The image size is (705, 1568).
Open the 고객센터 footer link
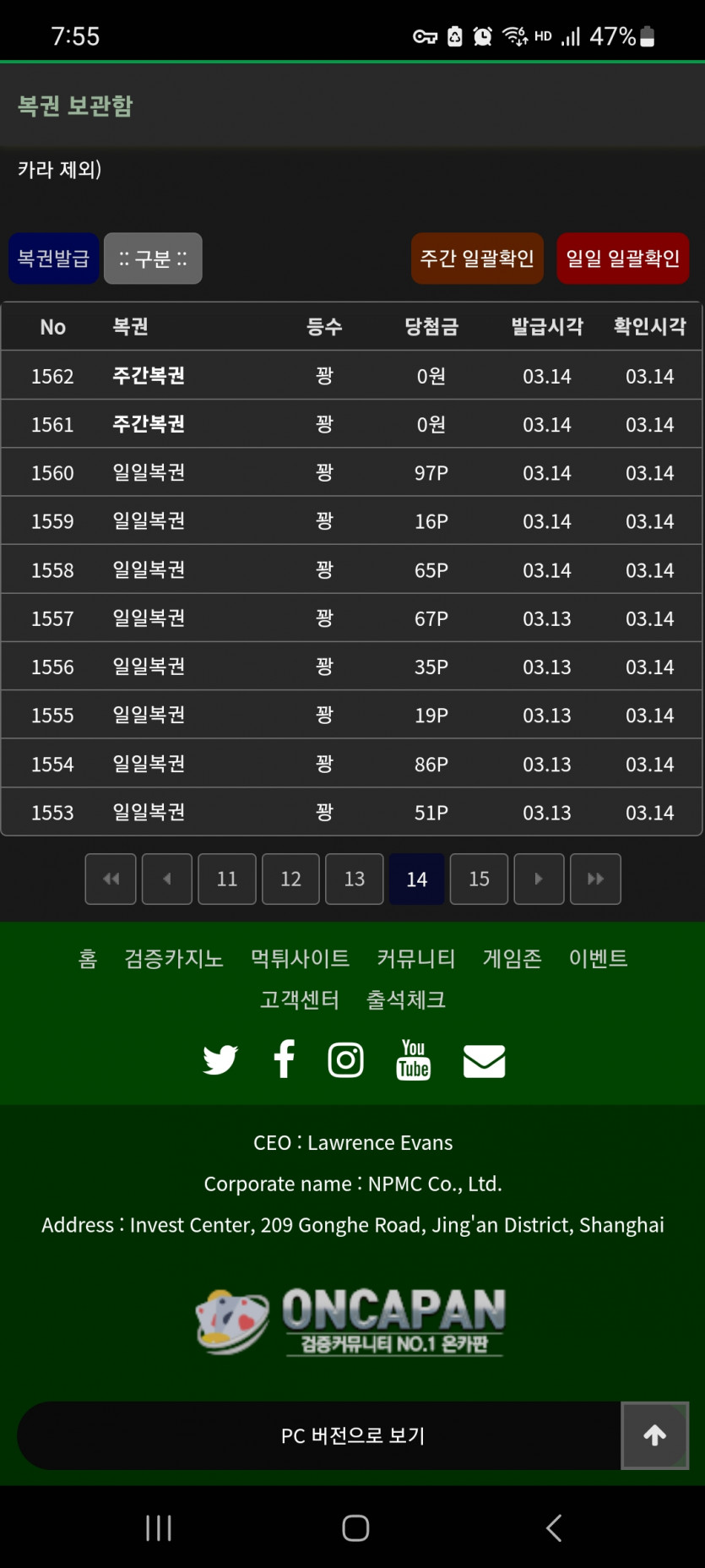point(299,999)
